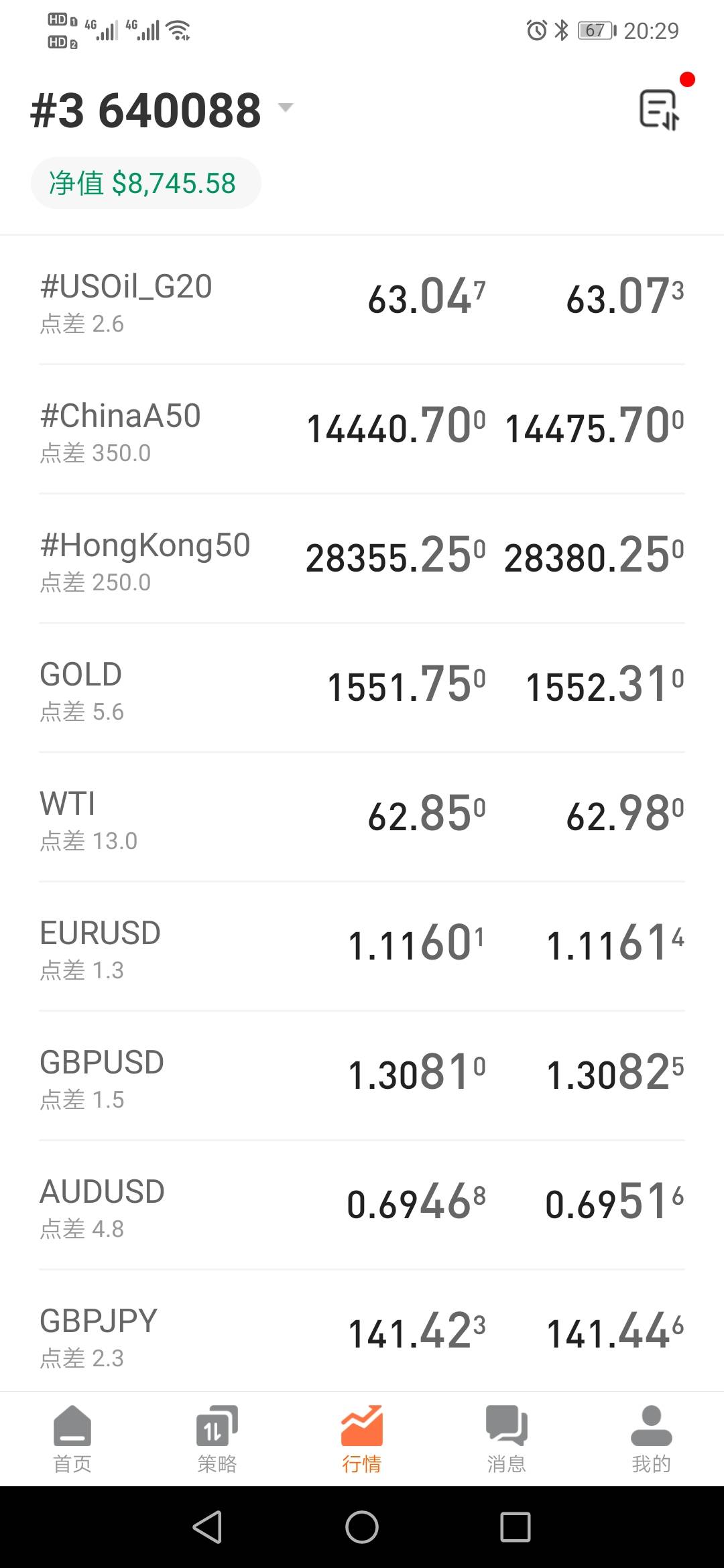
Task: Tap the system back button
Action: [207, 1527]
